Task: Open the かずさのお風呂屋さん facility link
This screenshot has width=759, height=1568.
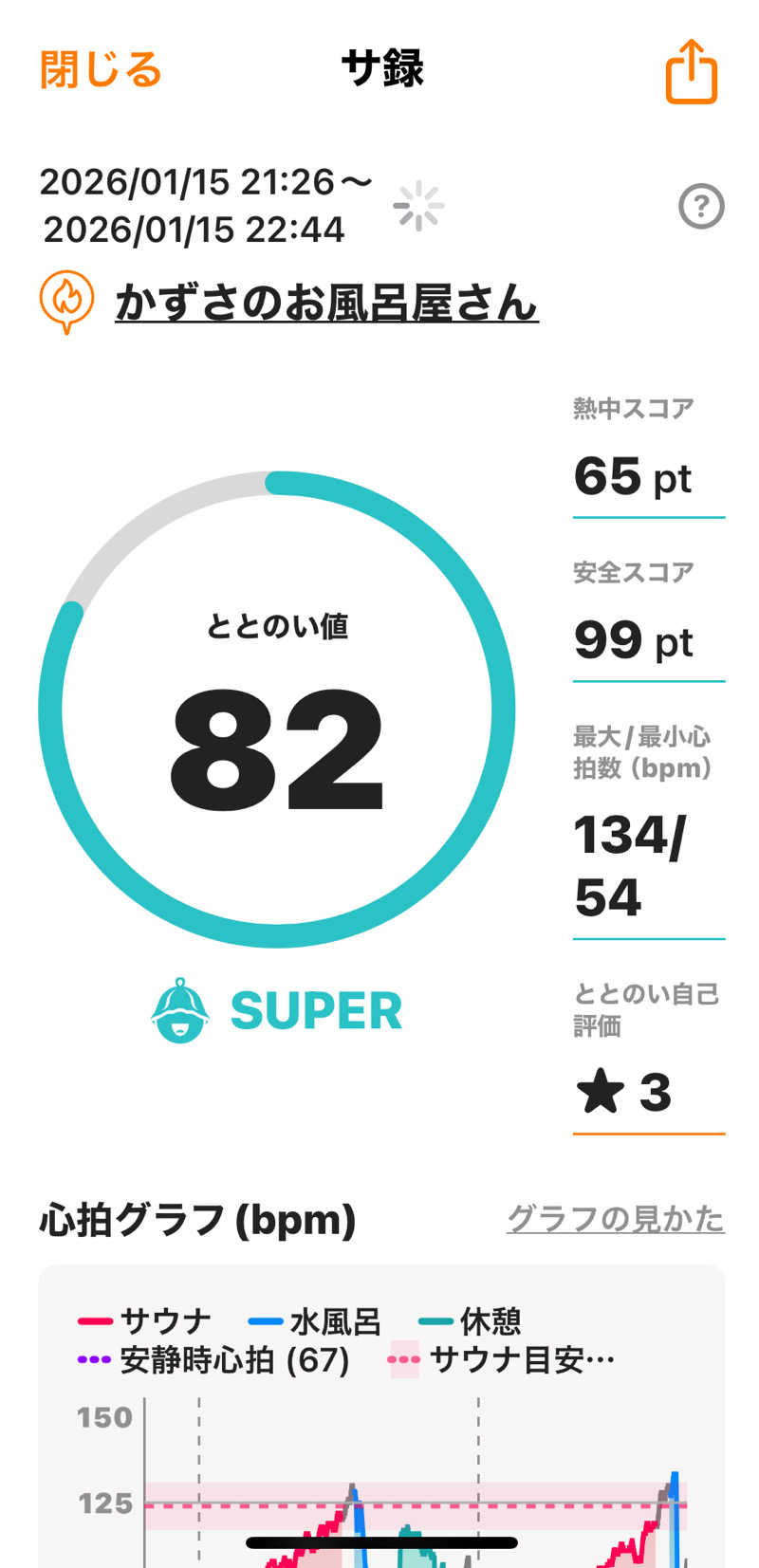Action: click(326, 304)
